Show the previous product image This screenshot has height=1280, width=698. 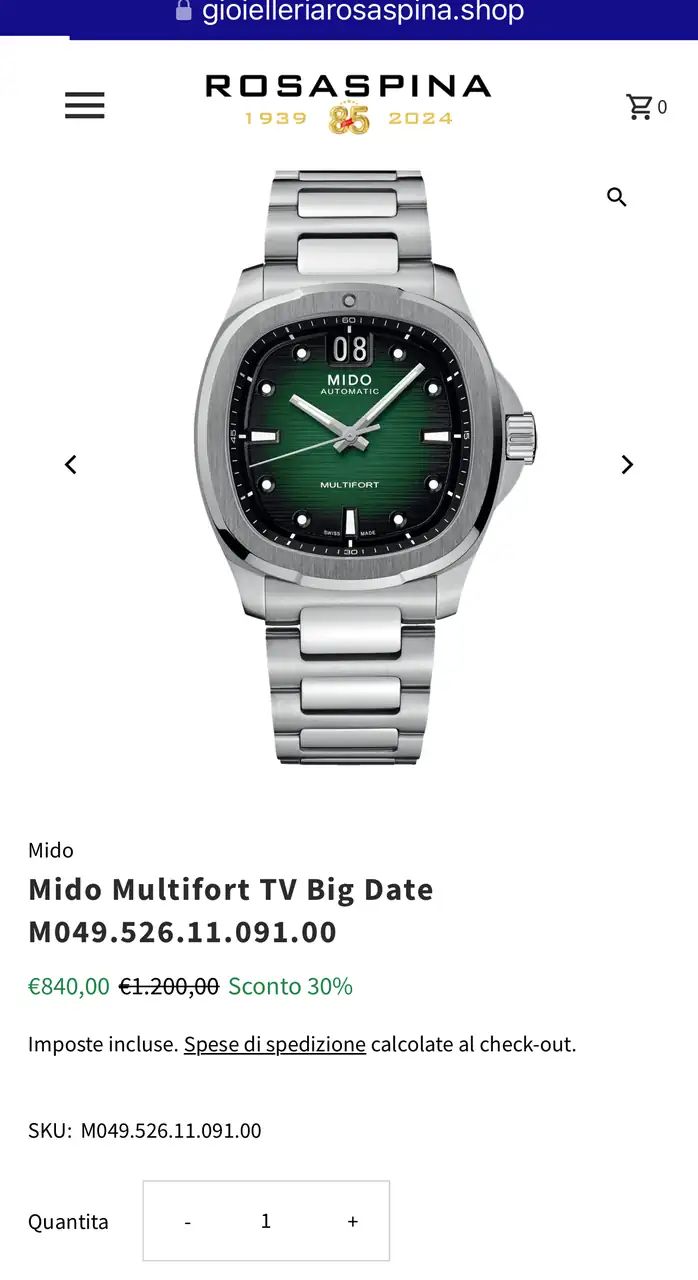pyautogui.click(x=71, y=464)
